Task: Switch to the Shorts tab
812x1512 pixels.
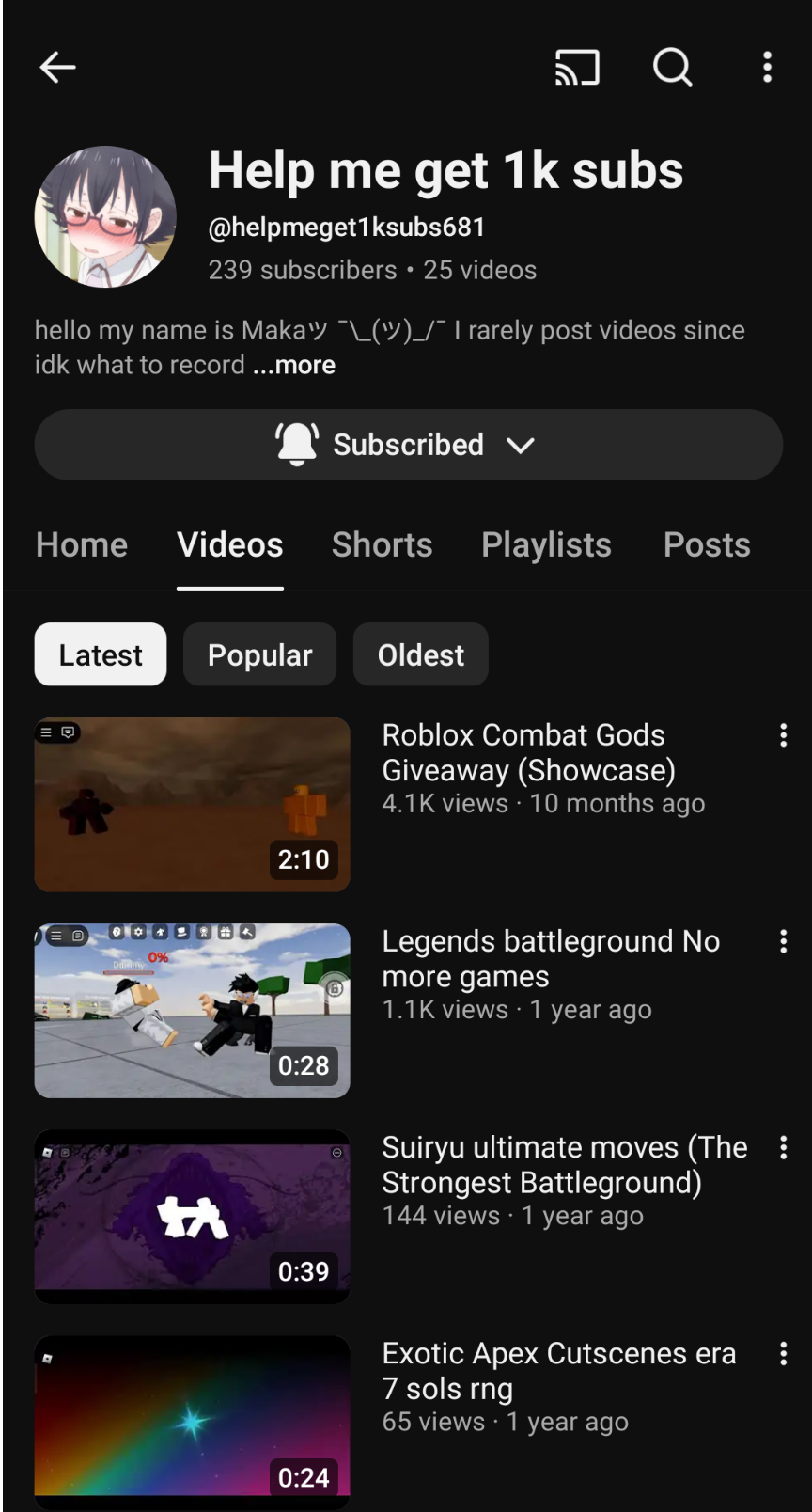Action: 382,545
